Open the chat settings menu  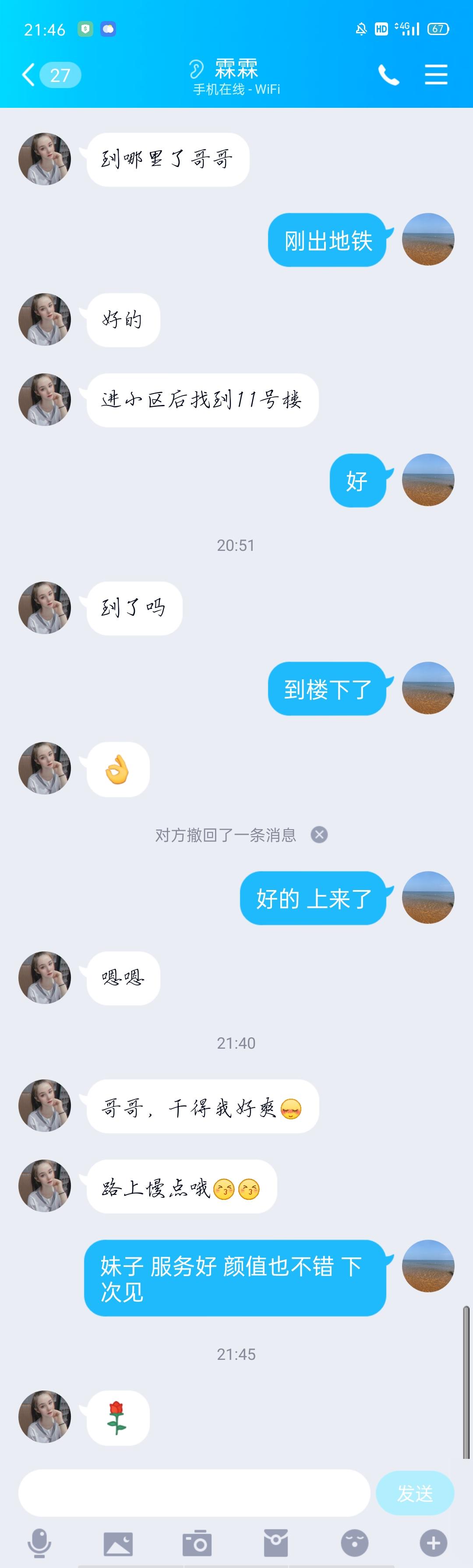[436, 75]
